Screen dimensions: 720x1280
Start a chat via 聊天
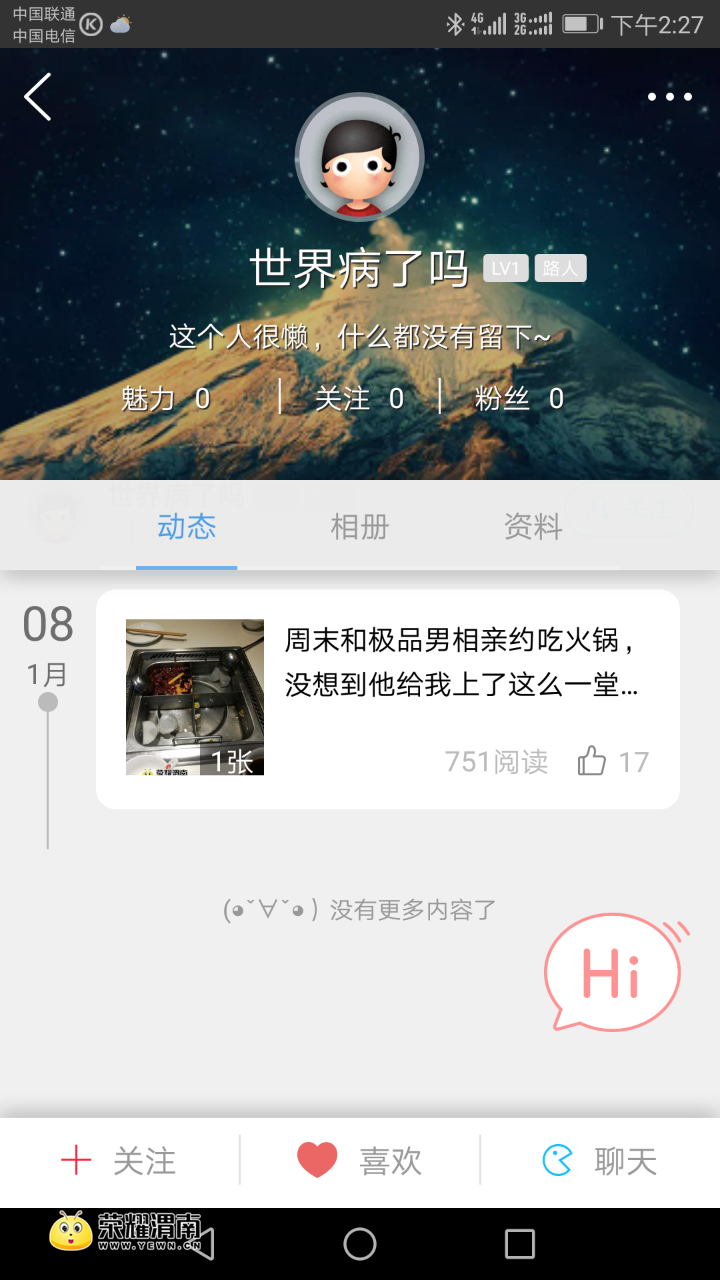pyautogui.click(x=600, y=1161)
